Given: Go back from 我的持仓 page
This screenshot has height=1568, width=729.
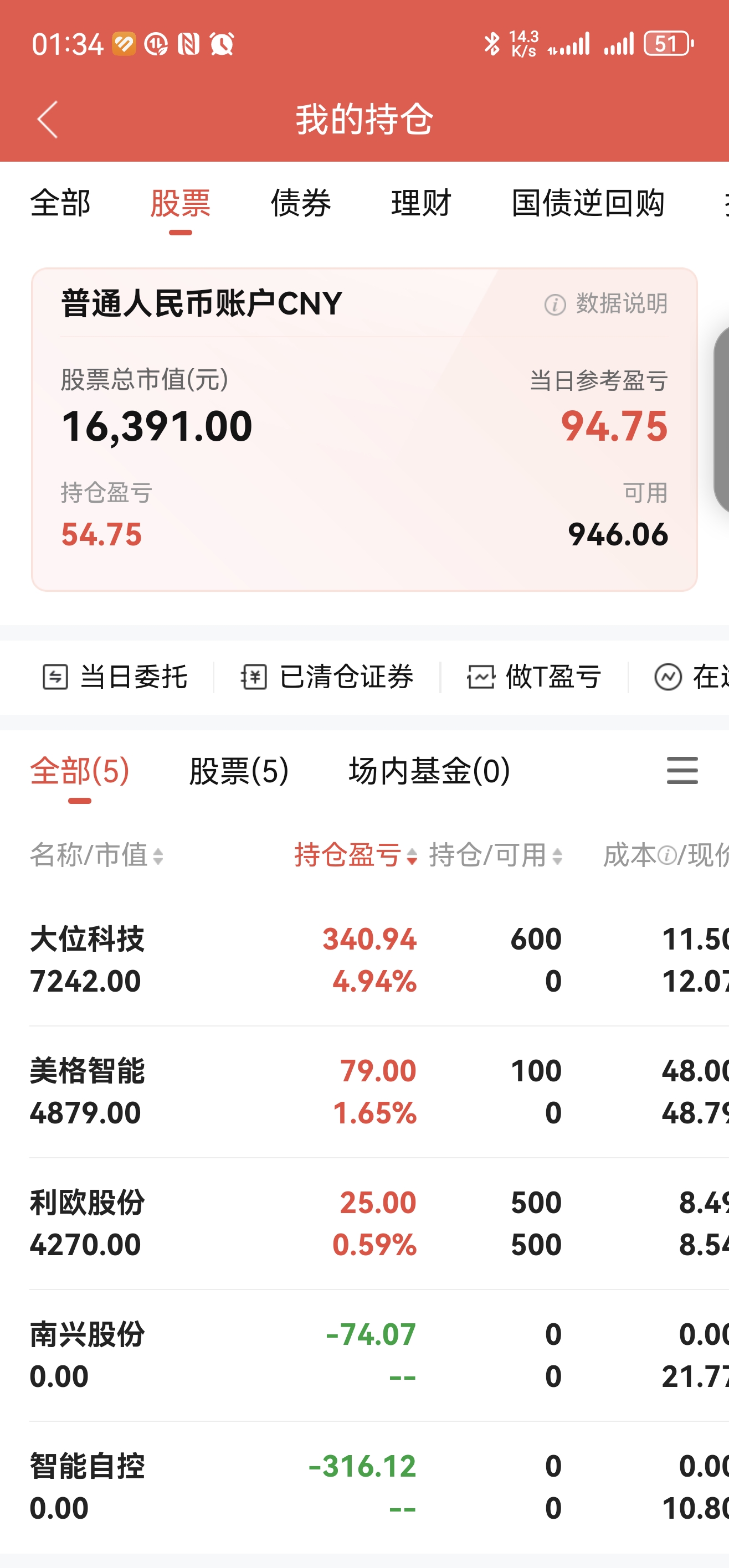Looking at the screenshot, I should click(48, 119).
